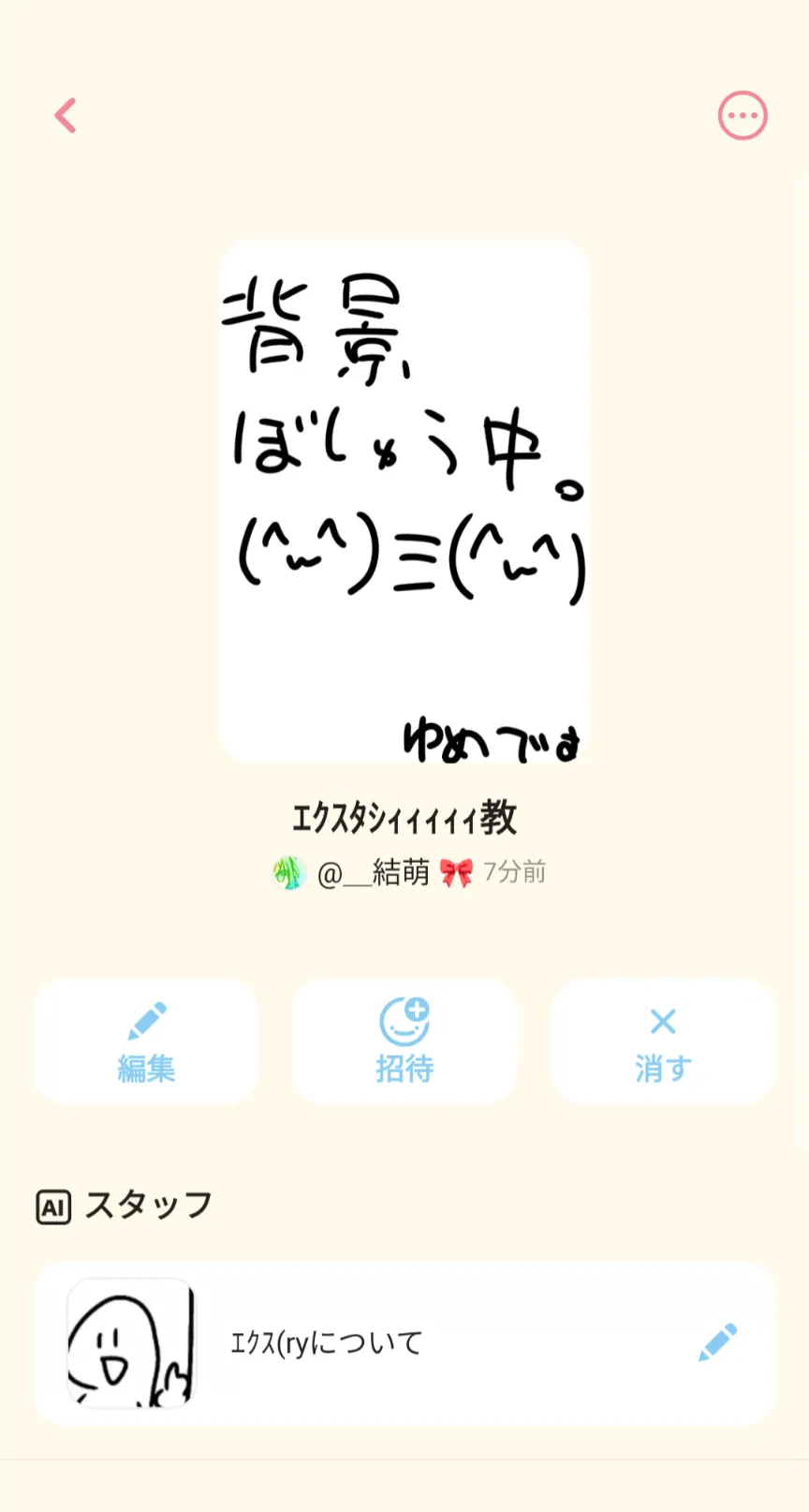This screenshot has width=809, height=1512.
Task: Go back with the pink arrow
Action: tap(65, 116)
